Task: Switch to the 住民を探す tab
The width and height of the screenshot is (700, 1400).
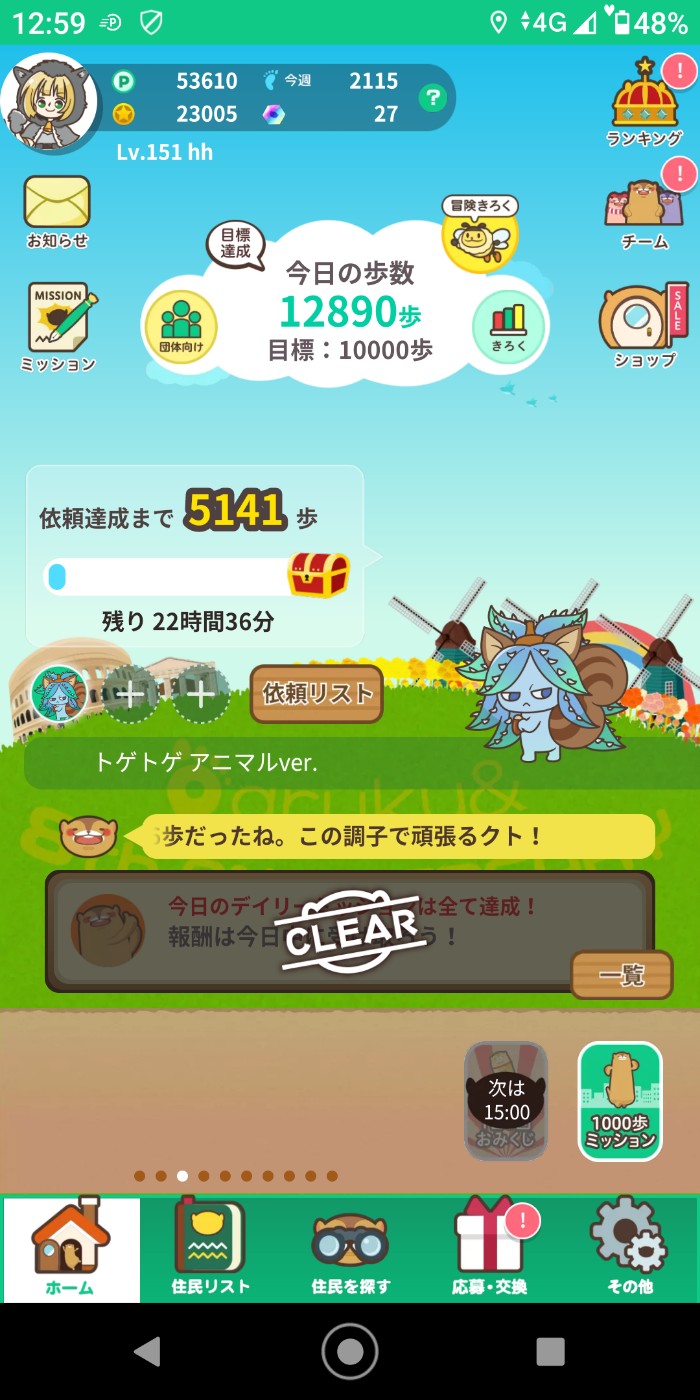Action: [350, 1249]
